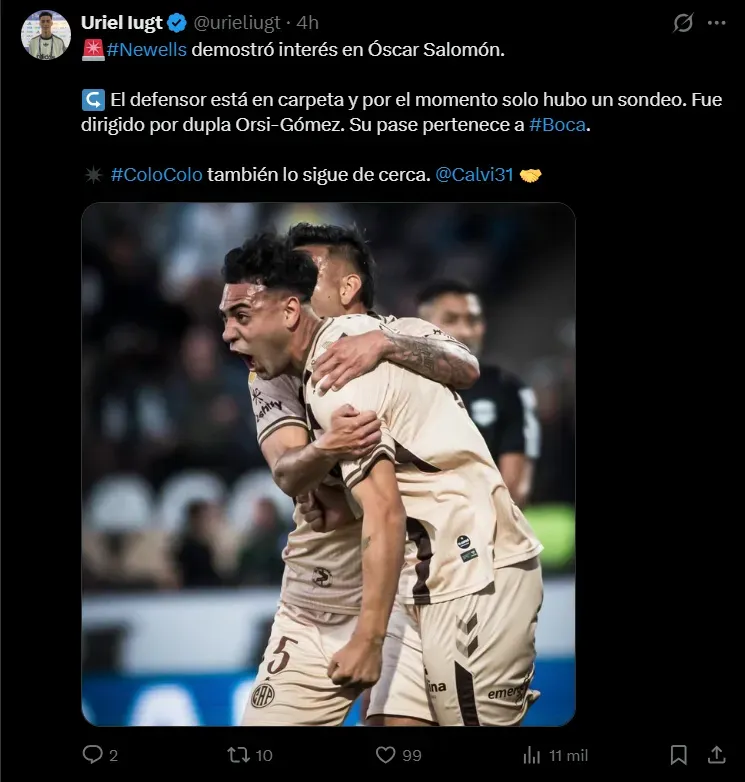745x782 pixels.
Task: Visit the @Calvi31 mentioned profile
Action: [x=474, y=175]
